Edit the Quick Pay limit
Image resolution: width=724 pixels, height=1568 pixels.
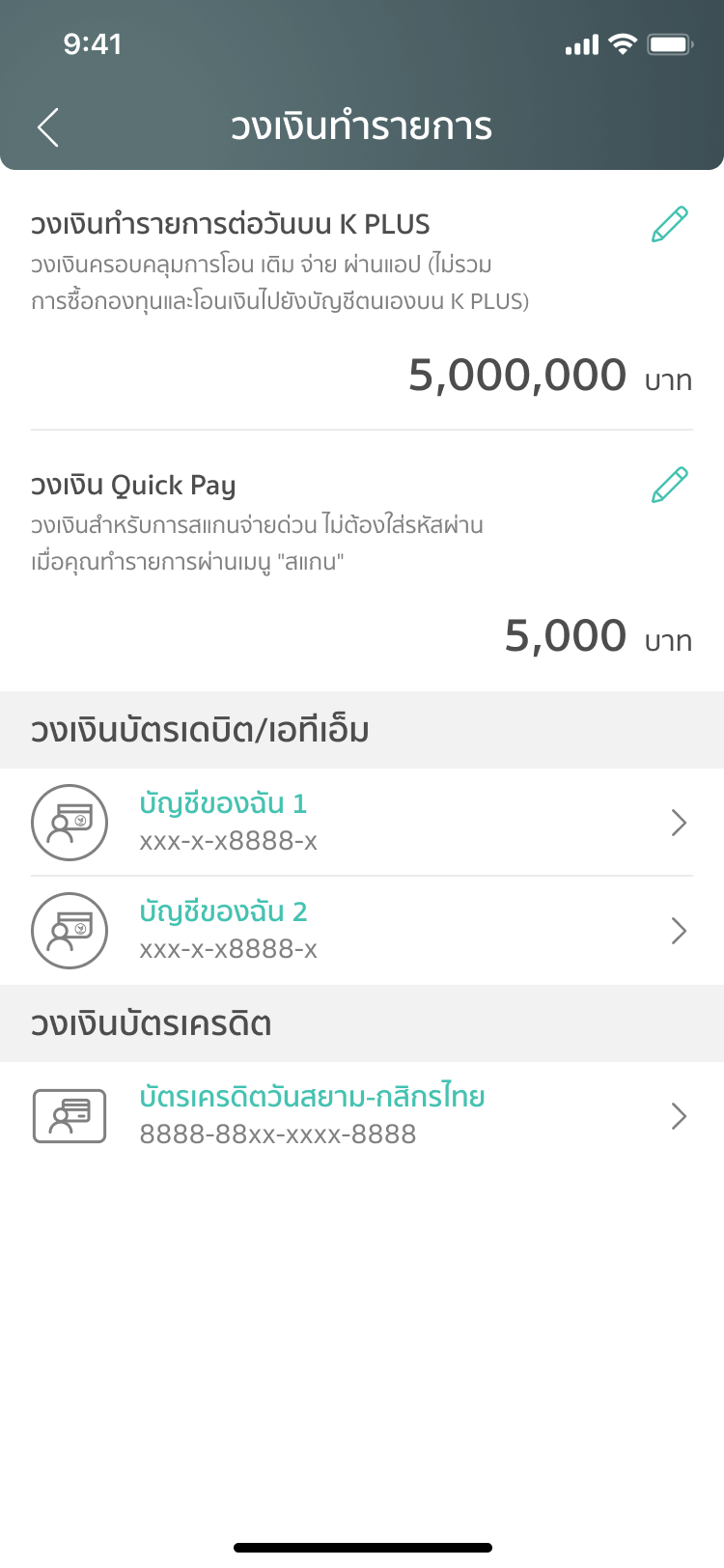click(x=670, y=485)
